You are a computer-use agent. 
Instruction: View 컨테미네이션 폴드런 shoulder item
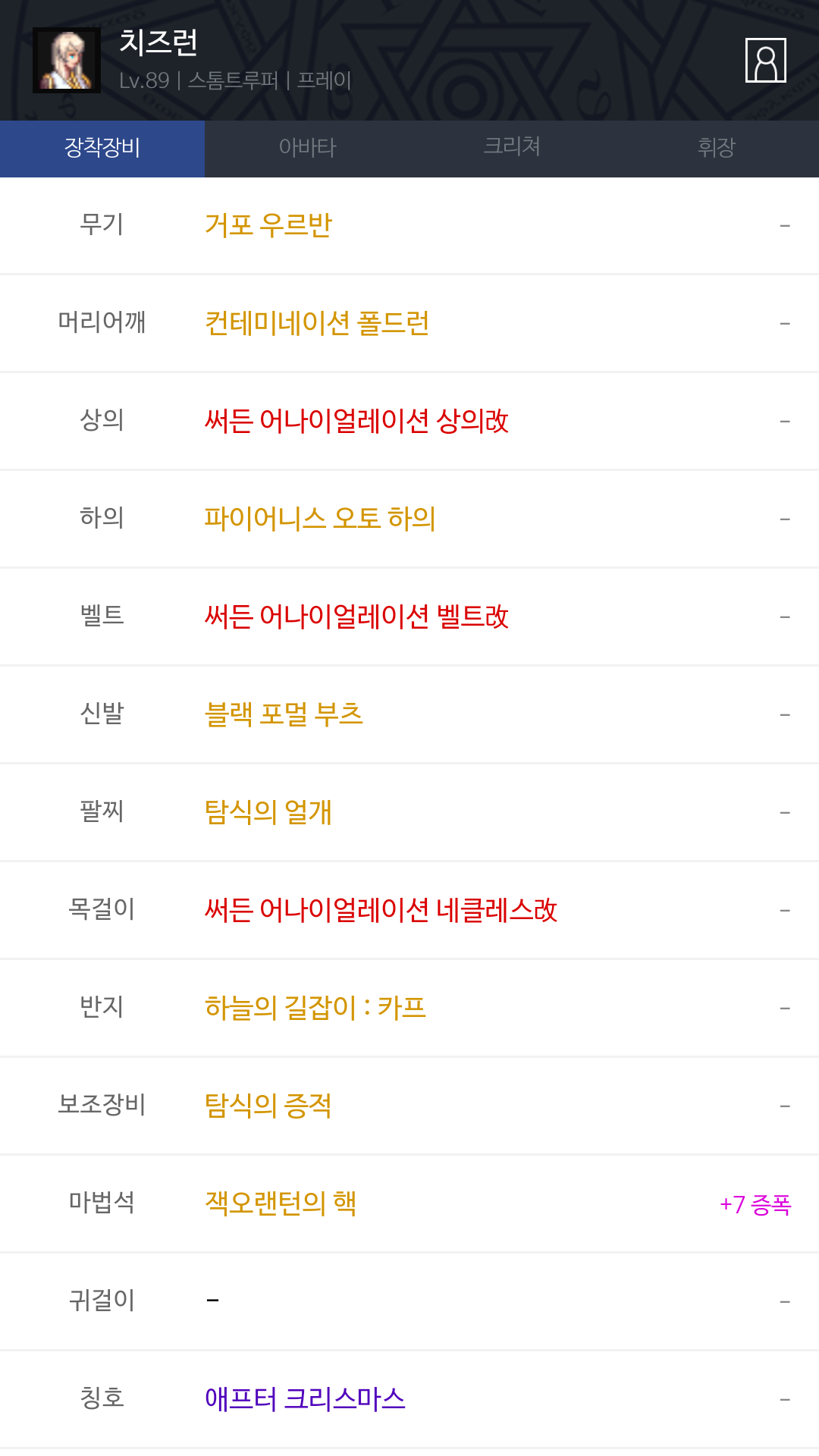coord(317,323)
